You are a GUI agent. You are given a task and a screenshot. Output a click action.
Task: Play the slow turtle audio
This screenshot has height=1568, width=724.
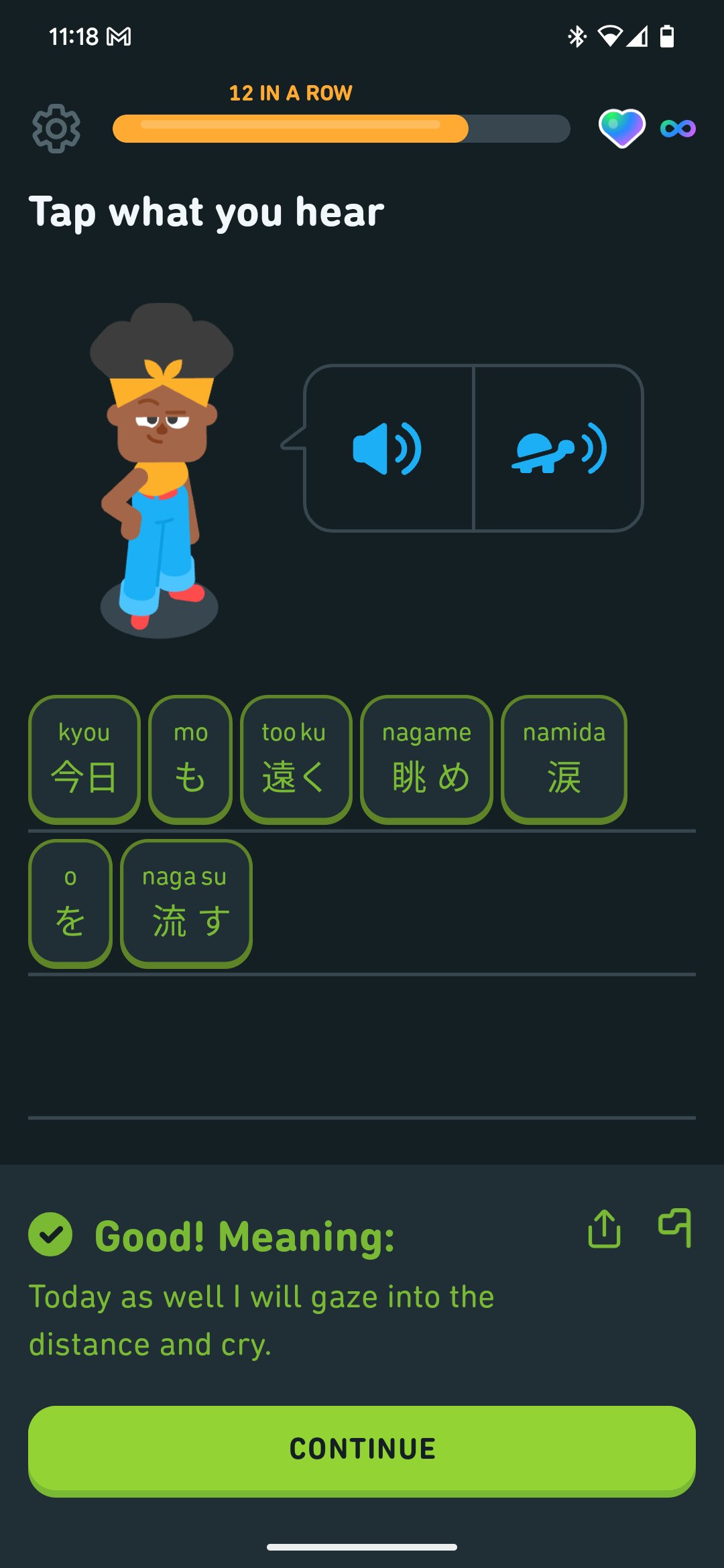(x=558, y=448)
